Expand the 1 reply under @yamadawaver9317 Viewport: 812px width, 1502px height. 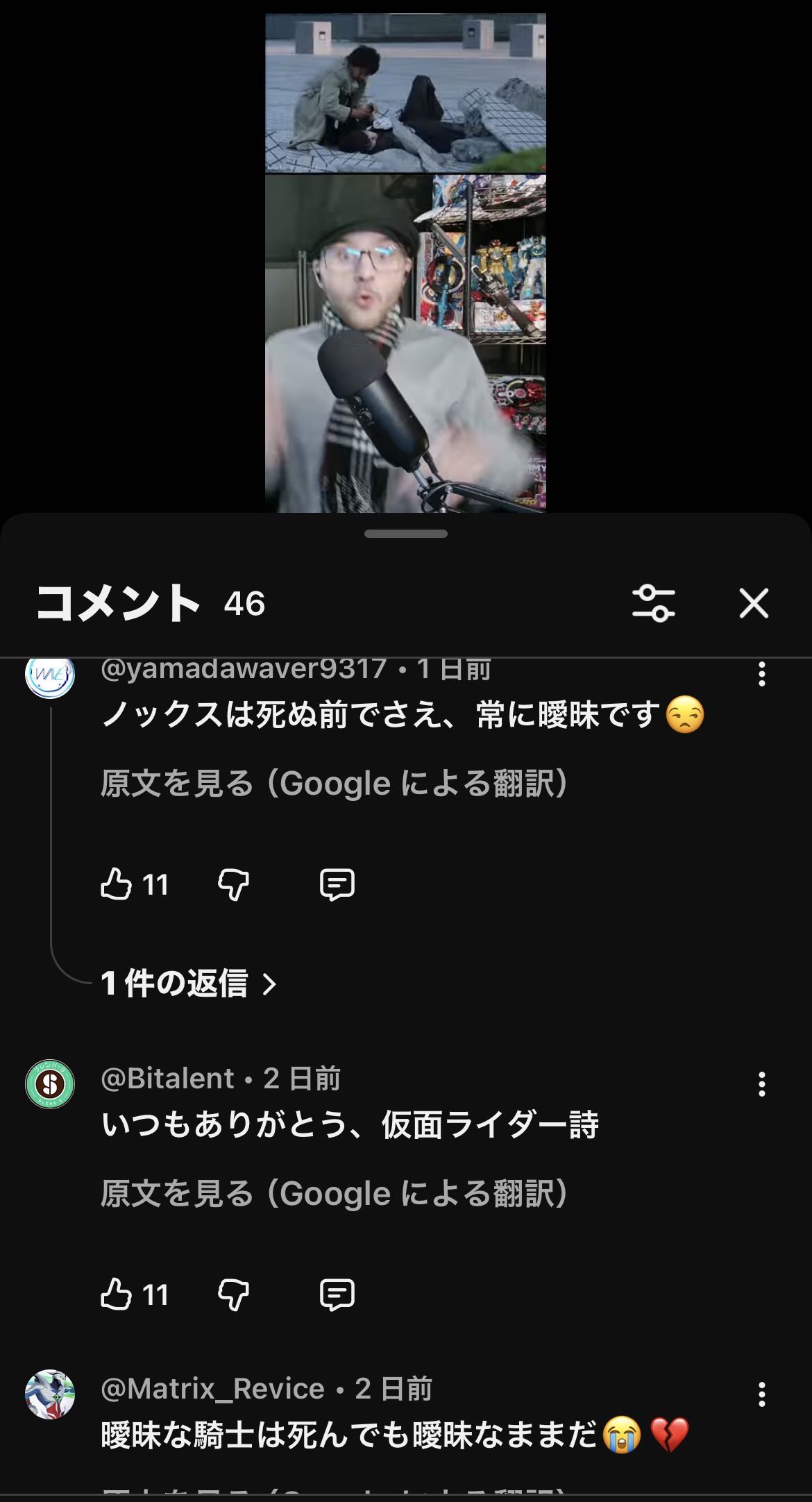click(x=187, y=984)
